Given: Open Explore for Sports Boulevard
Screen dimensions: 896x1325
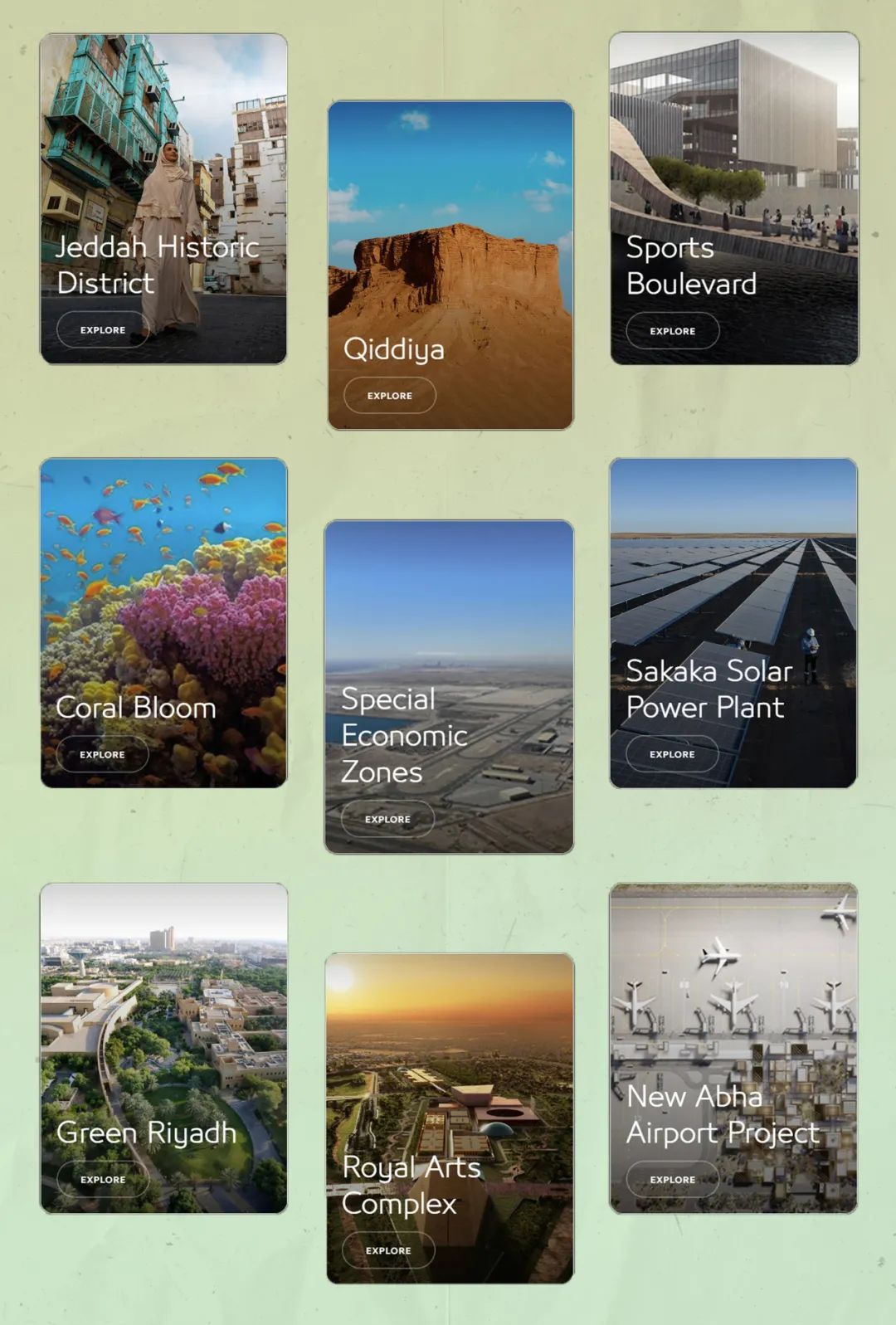Looking at the screenshot, I should click(x=672, y=331).
